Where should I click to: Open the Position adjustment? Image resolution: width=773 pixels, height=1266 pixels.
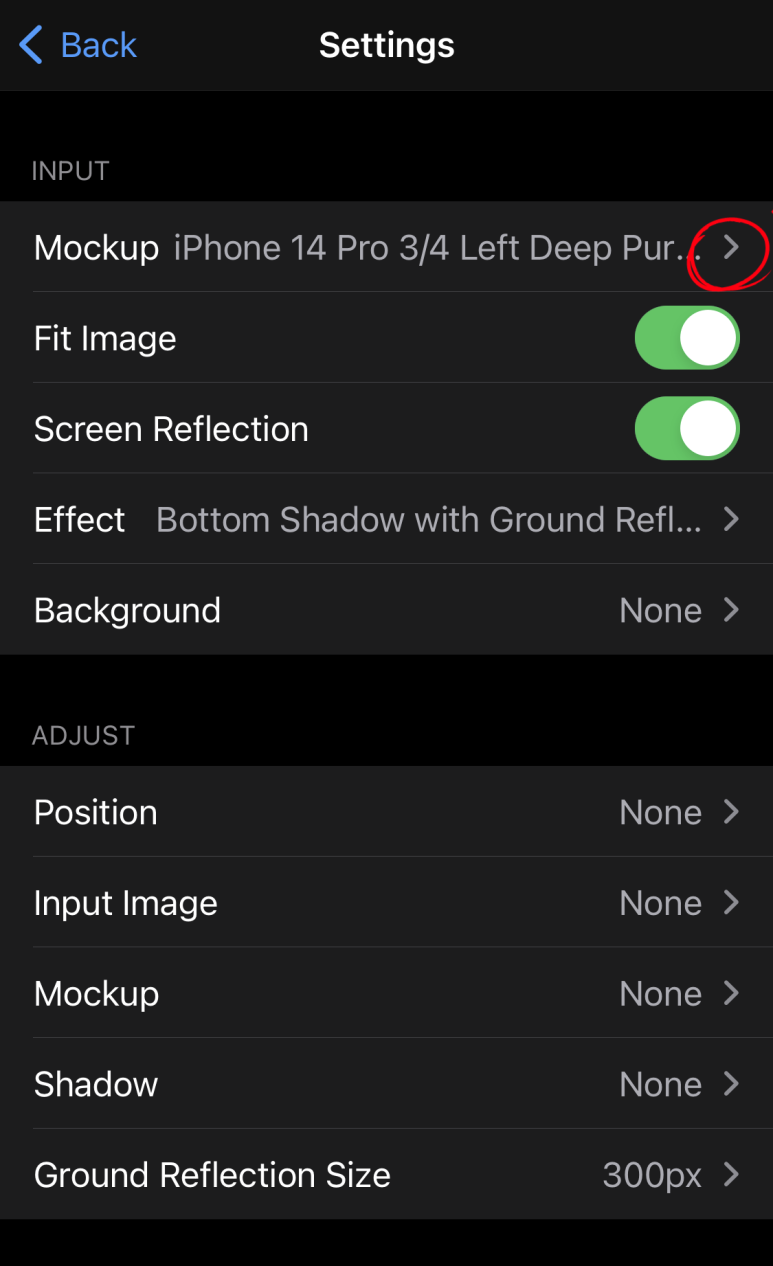point(386,812)
